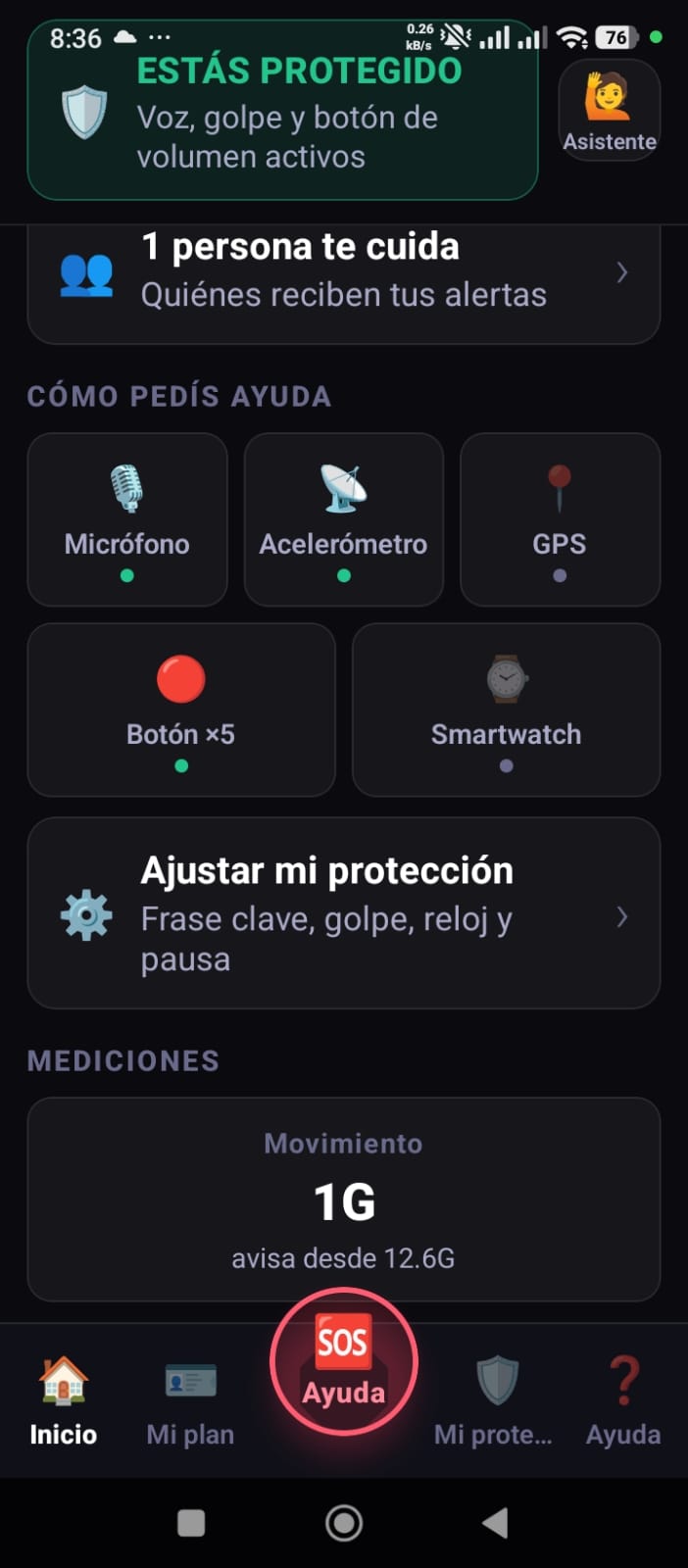Open the GPS tile
This screenshot has width=688, height=1568.
pyautogui.click(x=560, y=519)
